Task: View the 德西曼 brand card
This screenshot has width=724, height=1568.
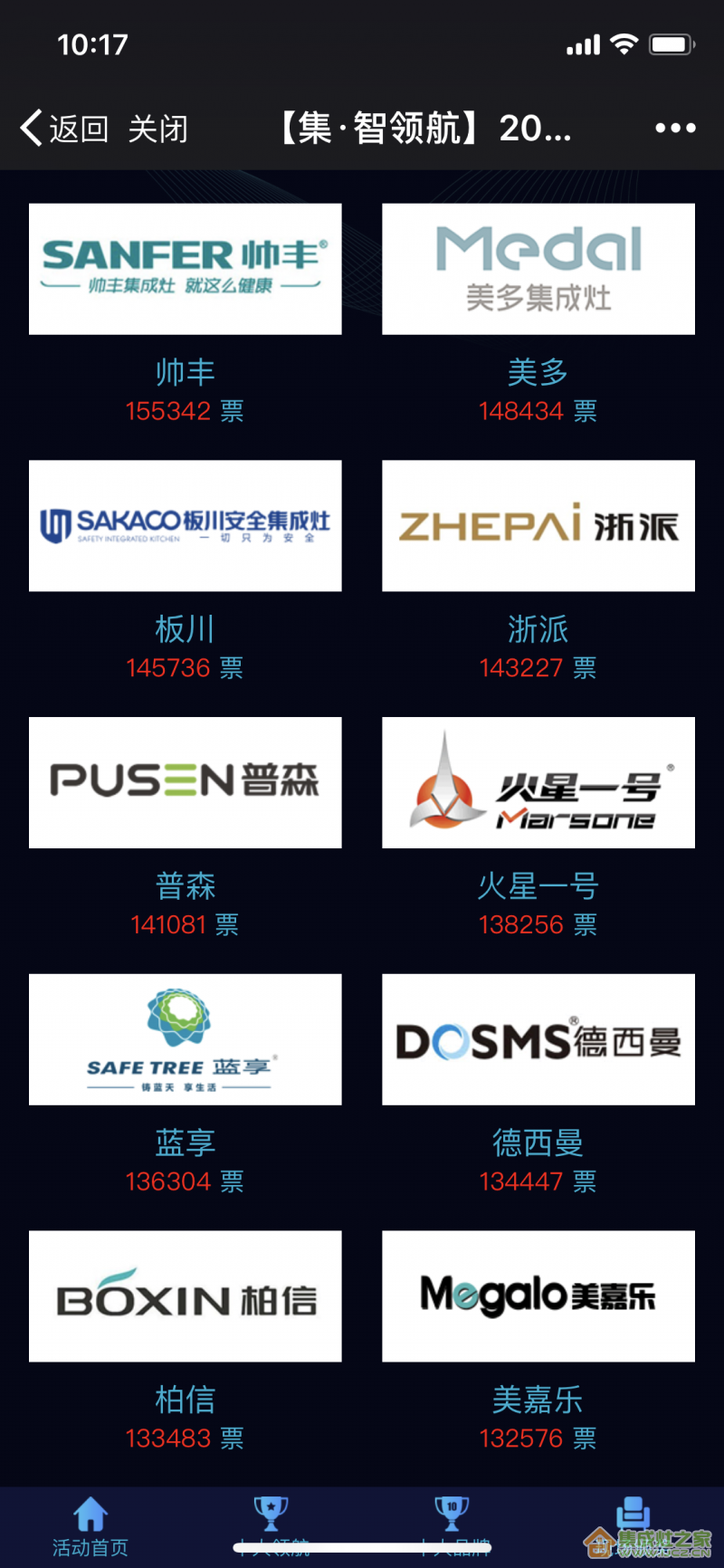Action: pos(538,1039)
